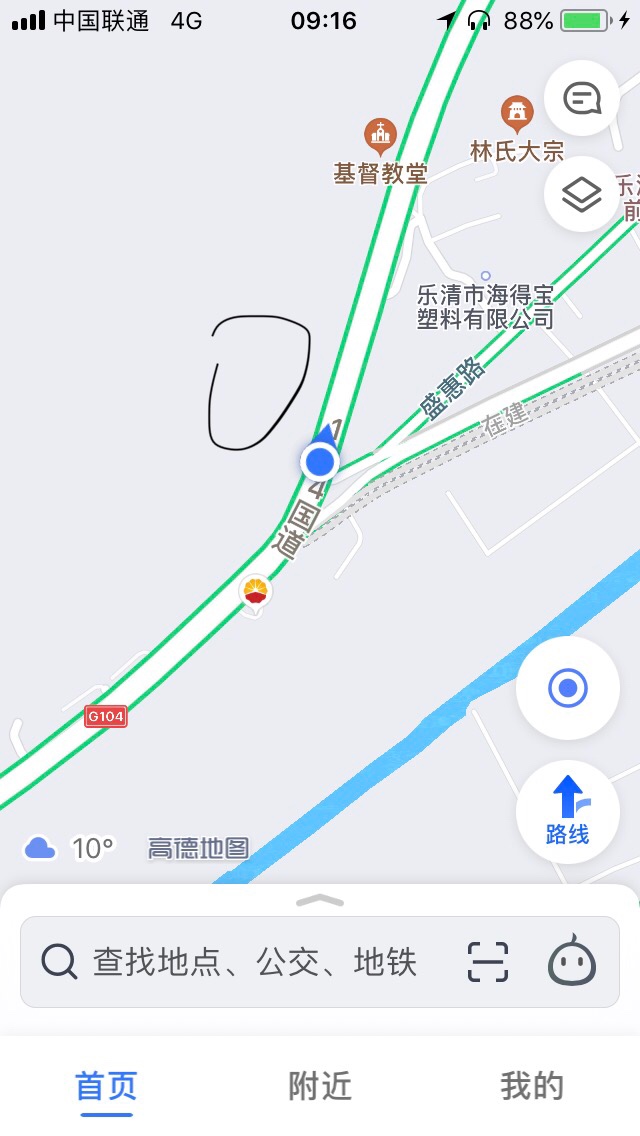Recenter map on my current location

(567, 688)
